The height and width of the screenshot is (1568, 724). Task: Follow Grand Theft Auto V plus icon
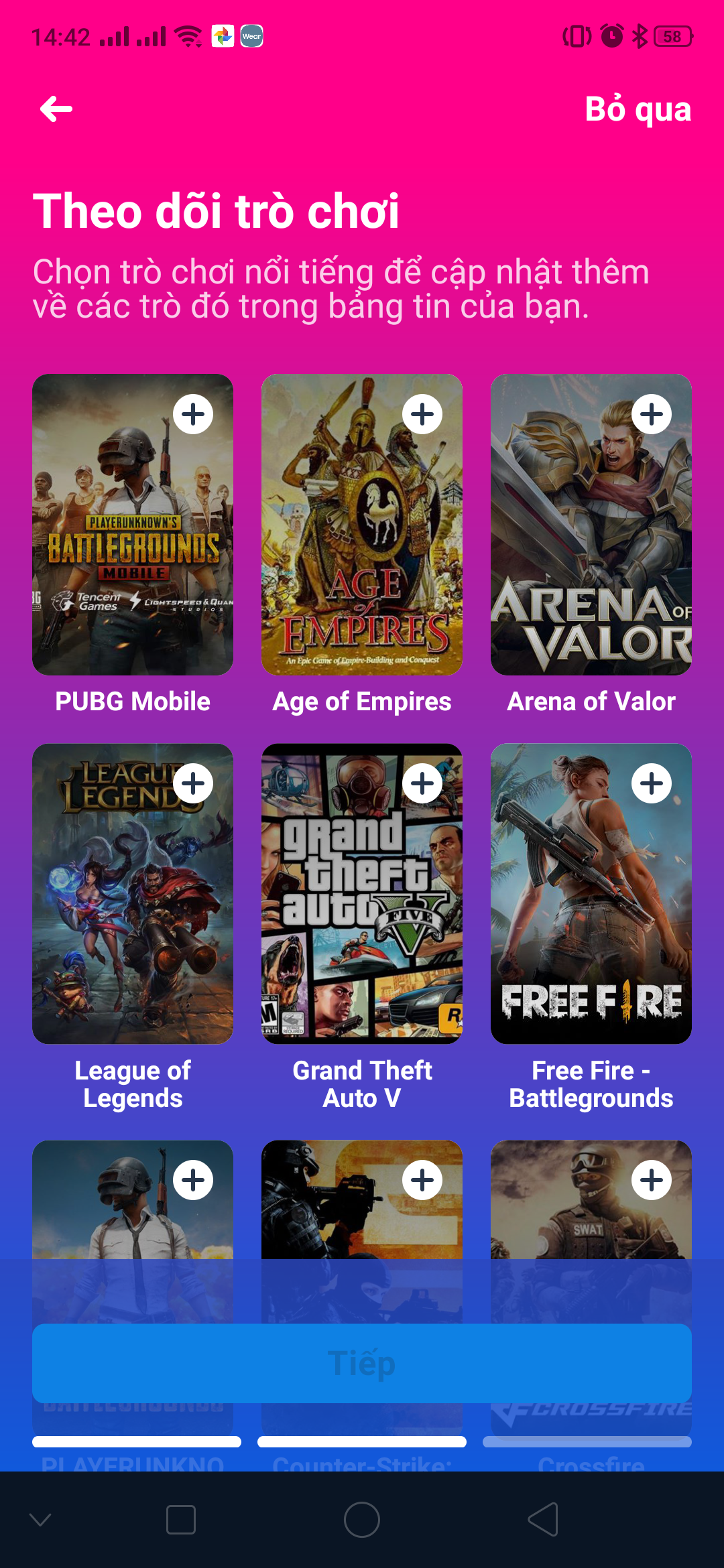[x=422, y=783]
